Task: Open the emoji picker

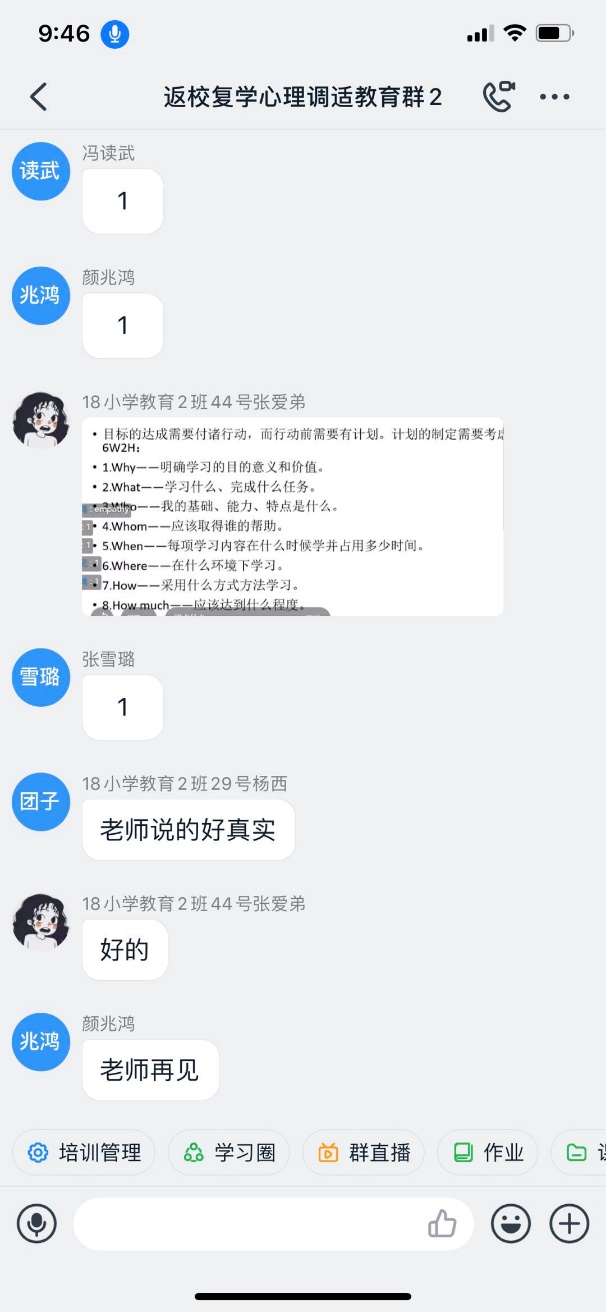Action: pyautogui.click(x=510, y=1223)
